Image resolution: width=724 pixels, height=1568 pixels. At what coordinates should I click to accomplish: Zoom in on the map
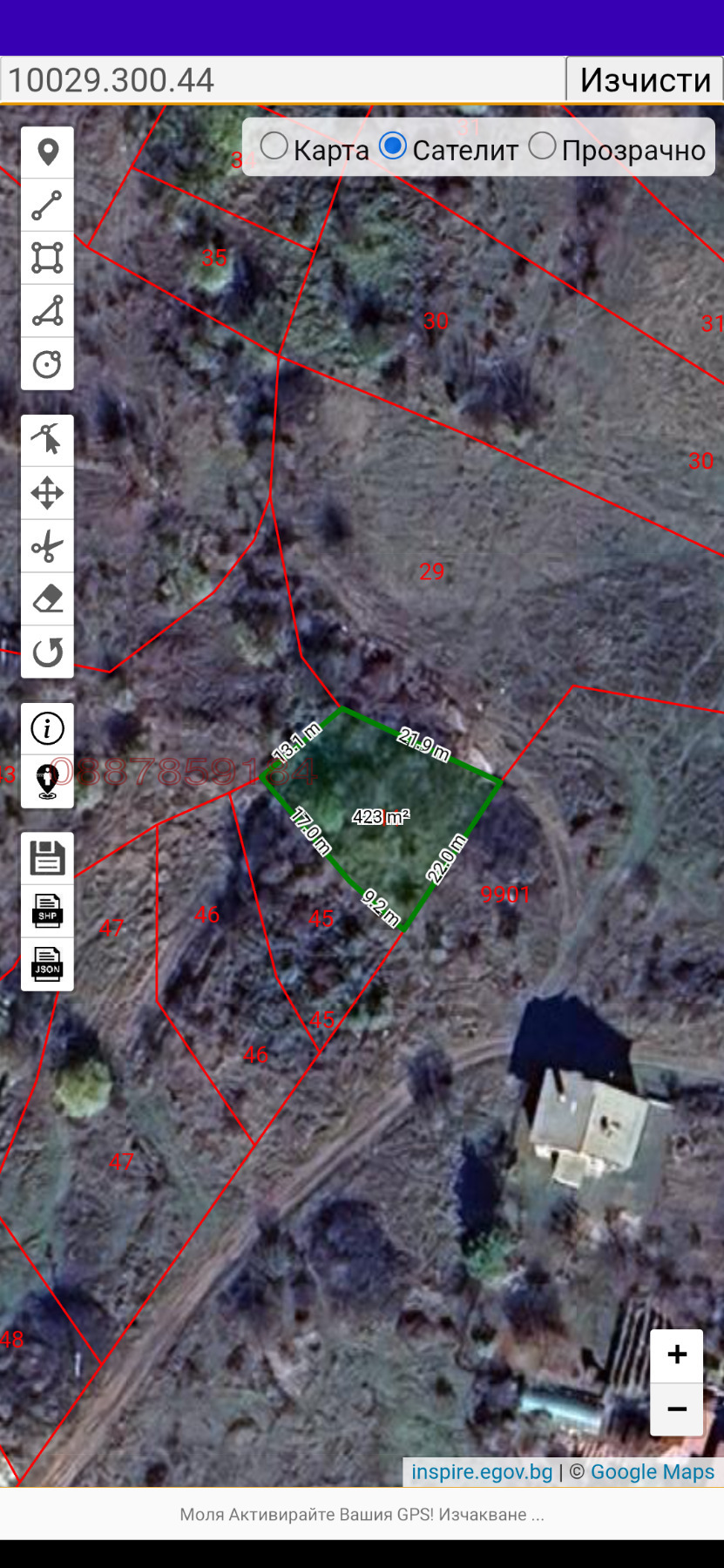[x=676, y=1355]
